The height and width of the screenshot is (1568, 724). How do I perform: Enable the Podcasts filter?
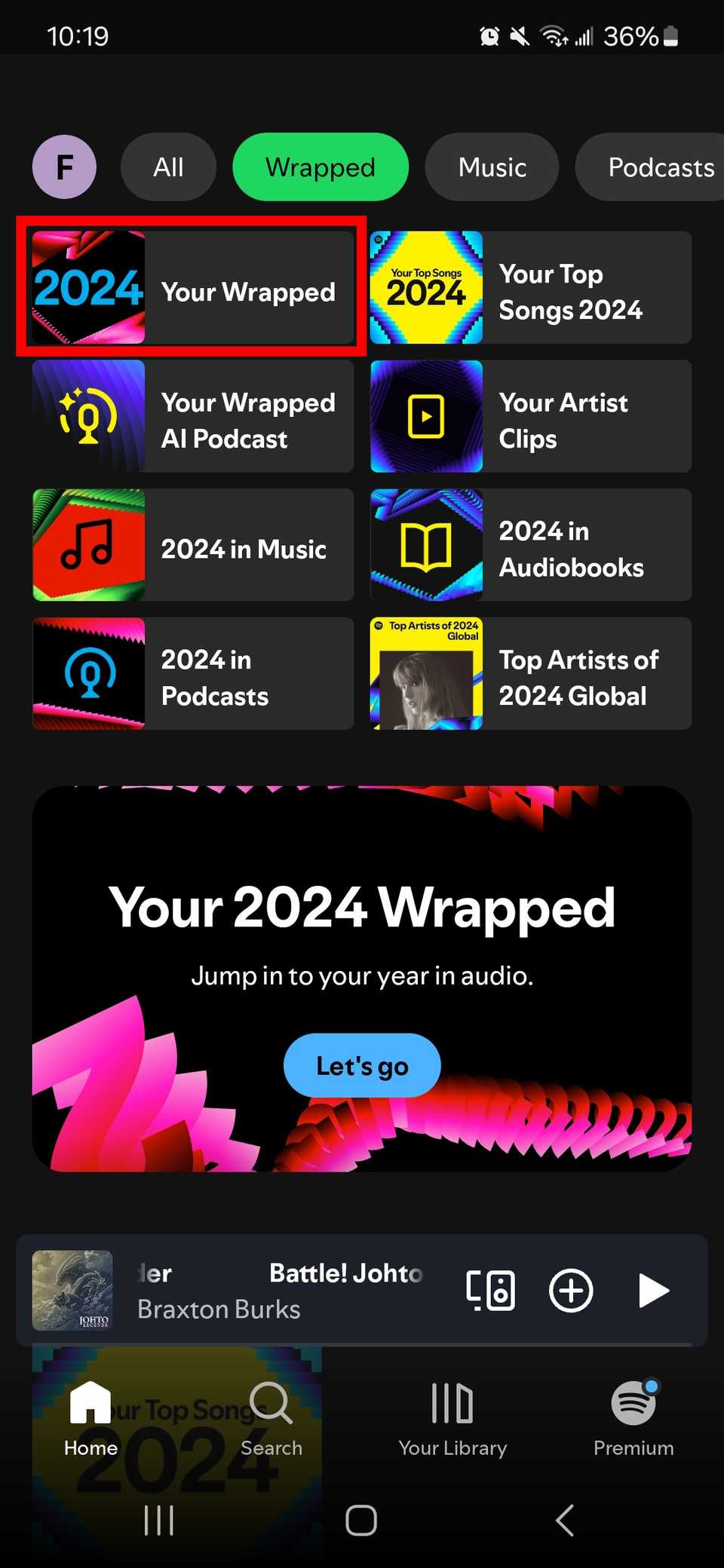coord(661,167)
